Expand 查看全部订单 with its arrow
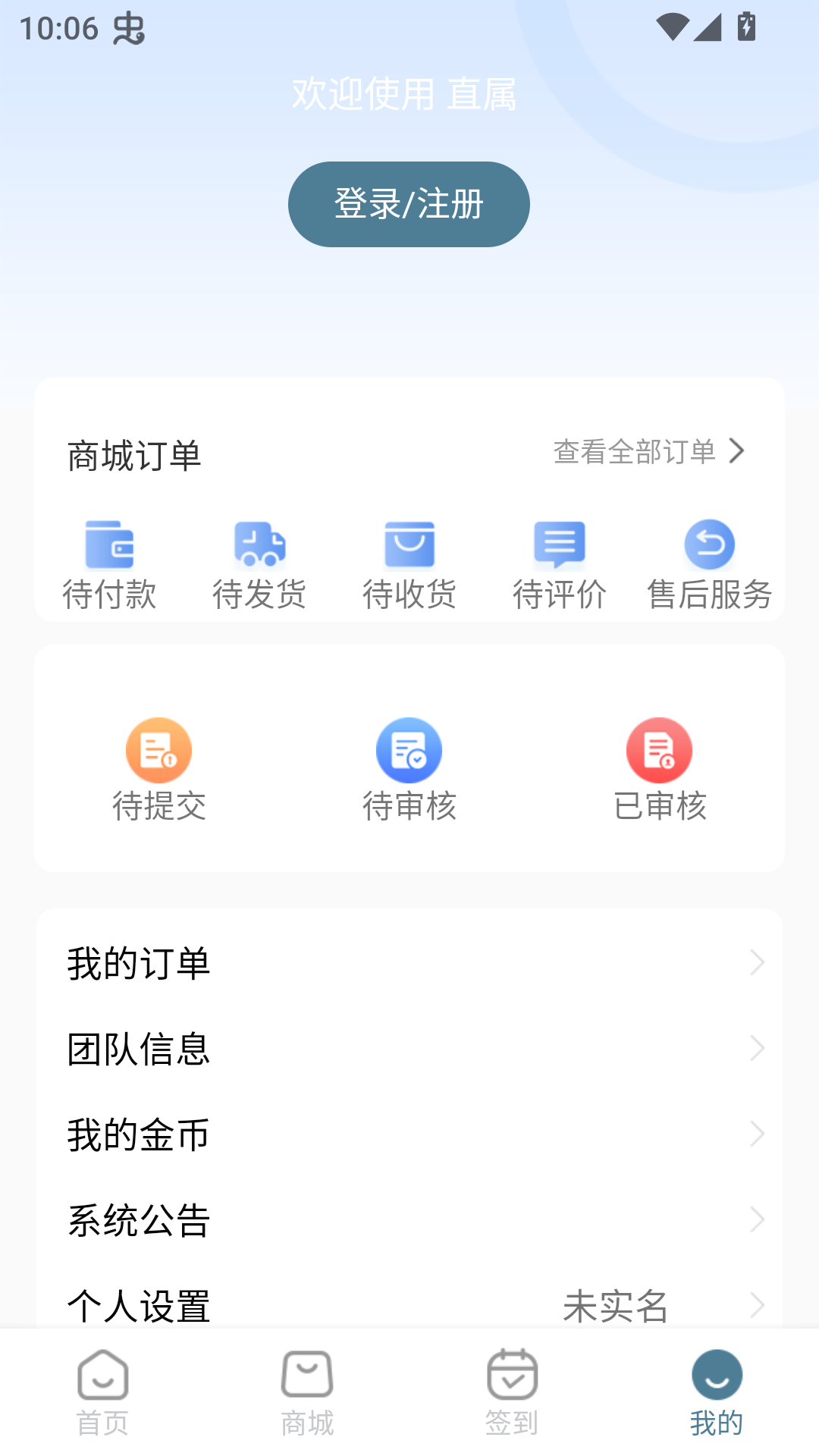 (649, 452)
